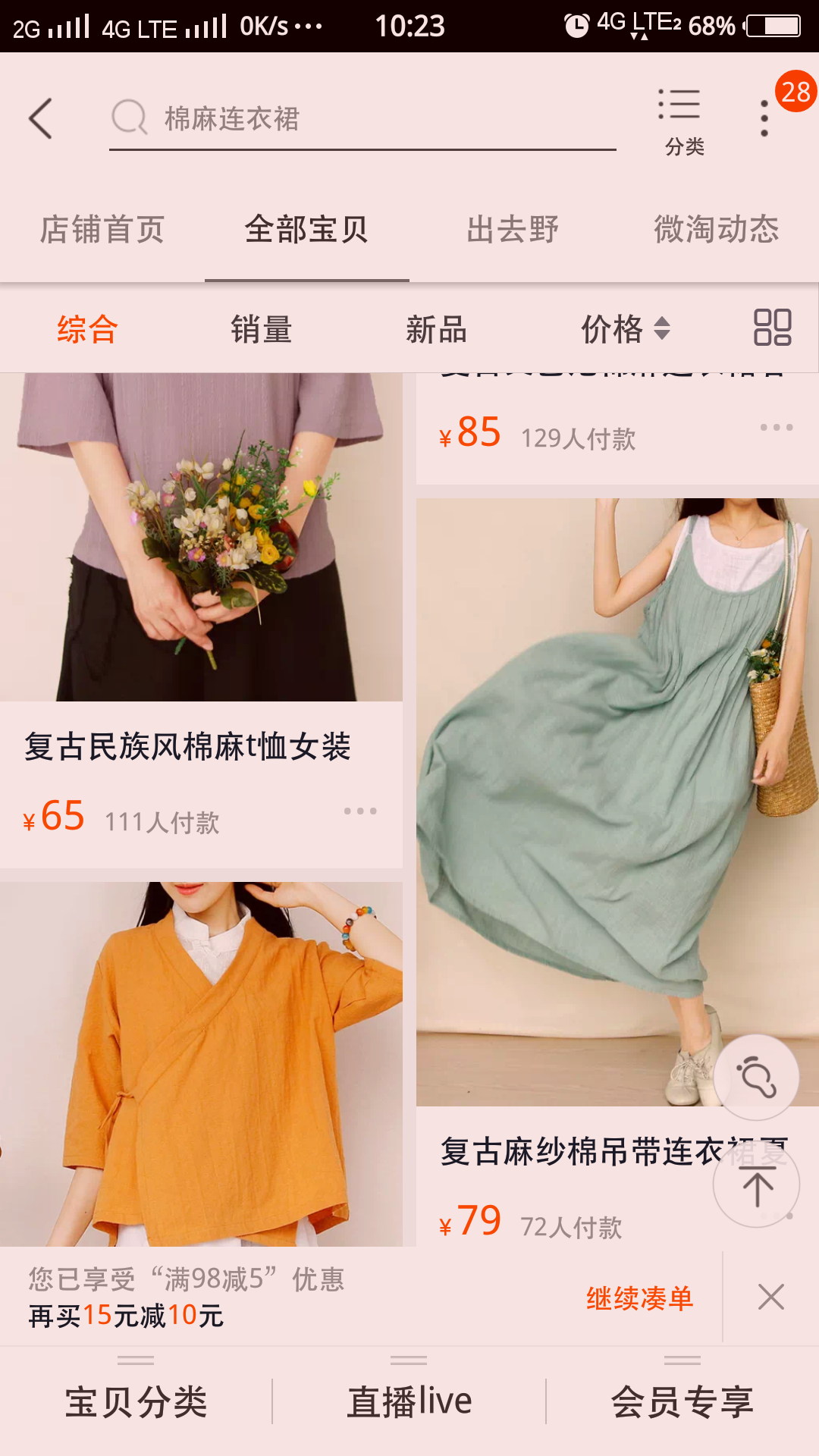The width and height of the screenshot is (819, 1456).
Task: Open 直播live from the bottom bar
Action: click(x=409, y=1401)
